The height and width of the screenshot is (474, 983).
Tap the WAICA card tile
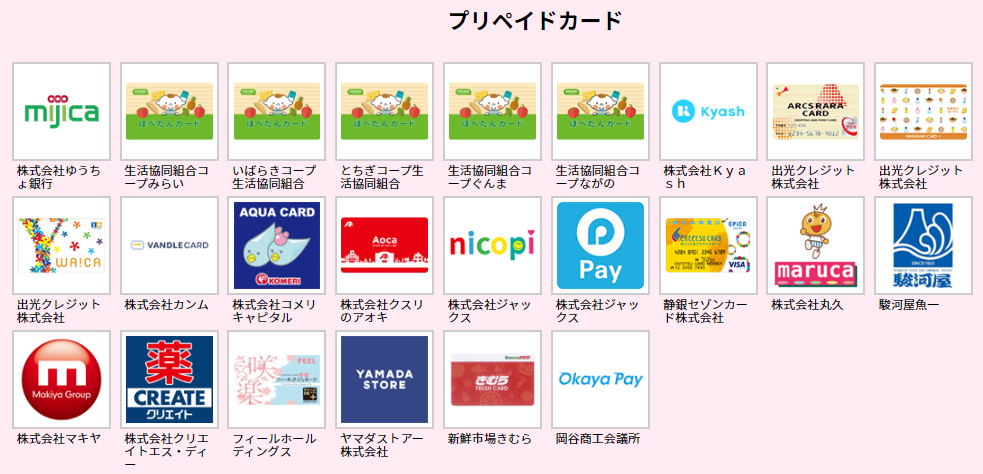pos(61,245)
